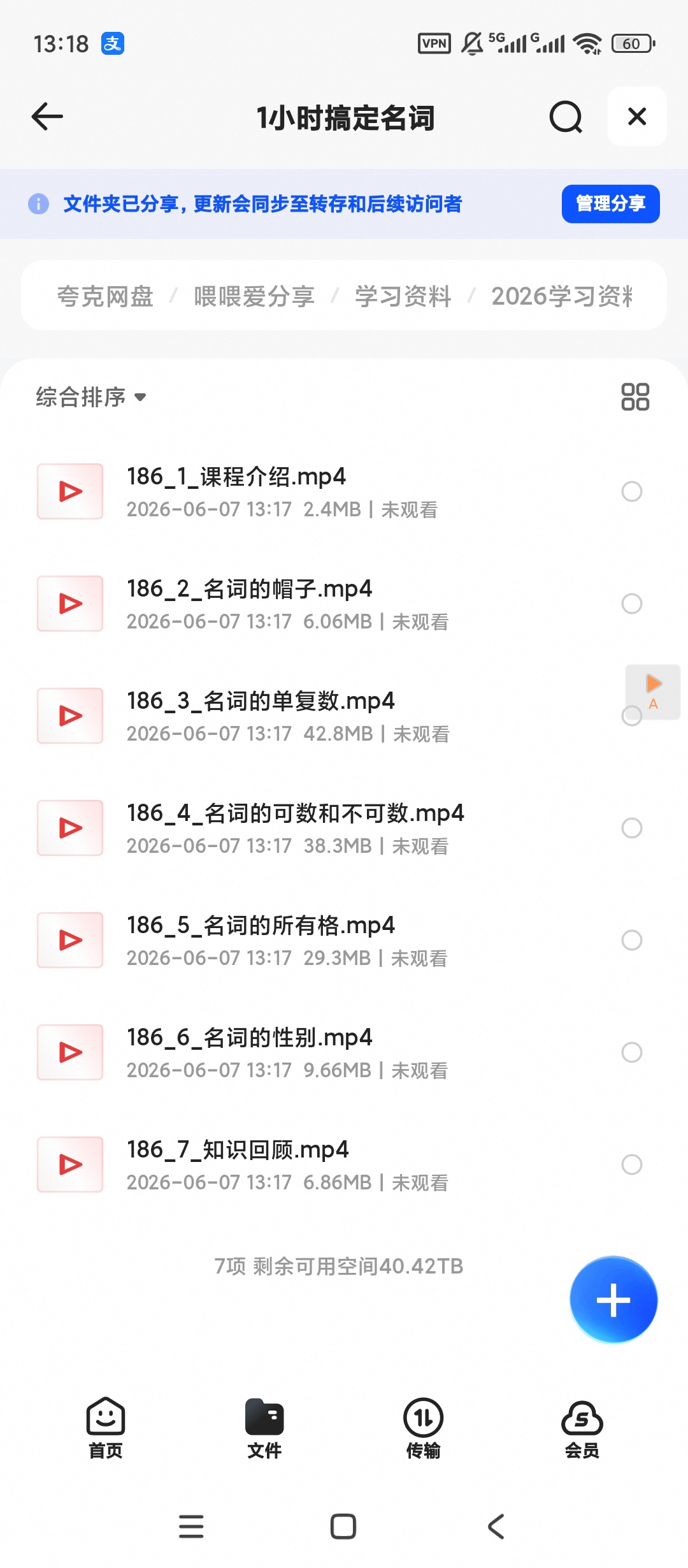This screenshot has width=688, height=1568.
Task: Switch to the 首页 tab
Action: pos(106,1428)
